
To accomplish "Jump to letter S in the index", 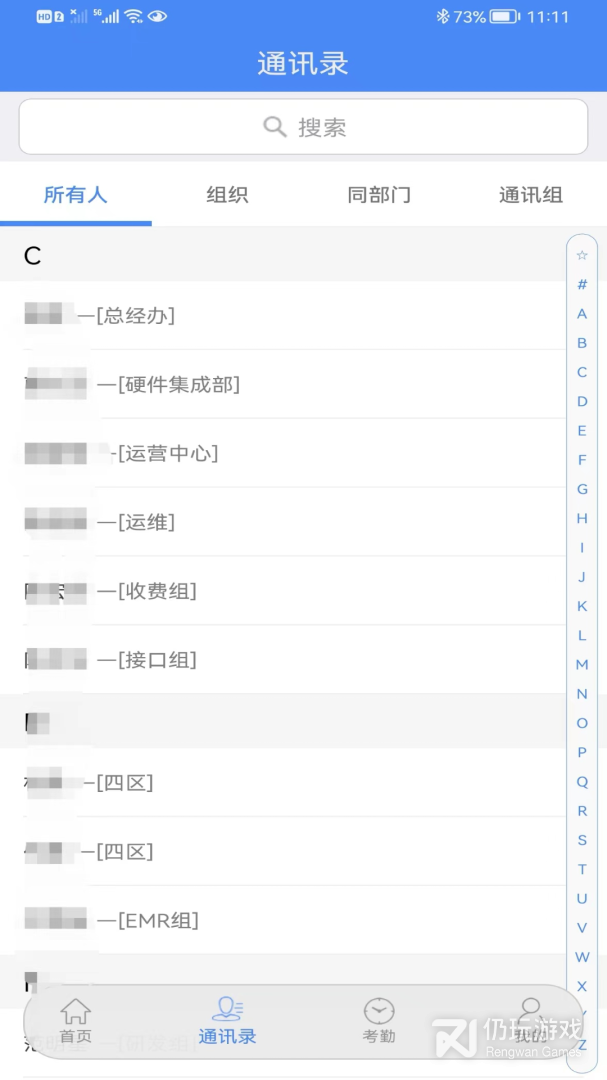I will [x=582, y=840].
